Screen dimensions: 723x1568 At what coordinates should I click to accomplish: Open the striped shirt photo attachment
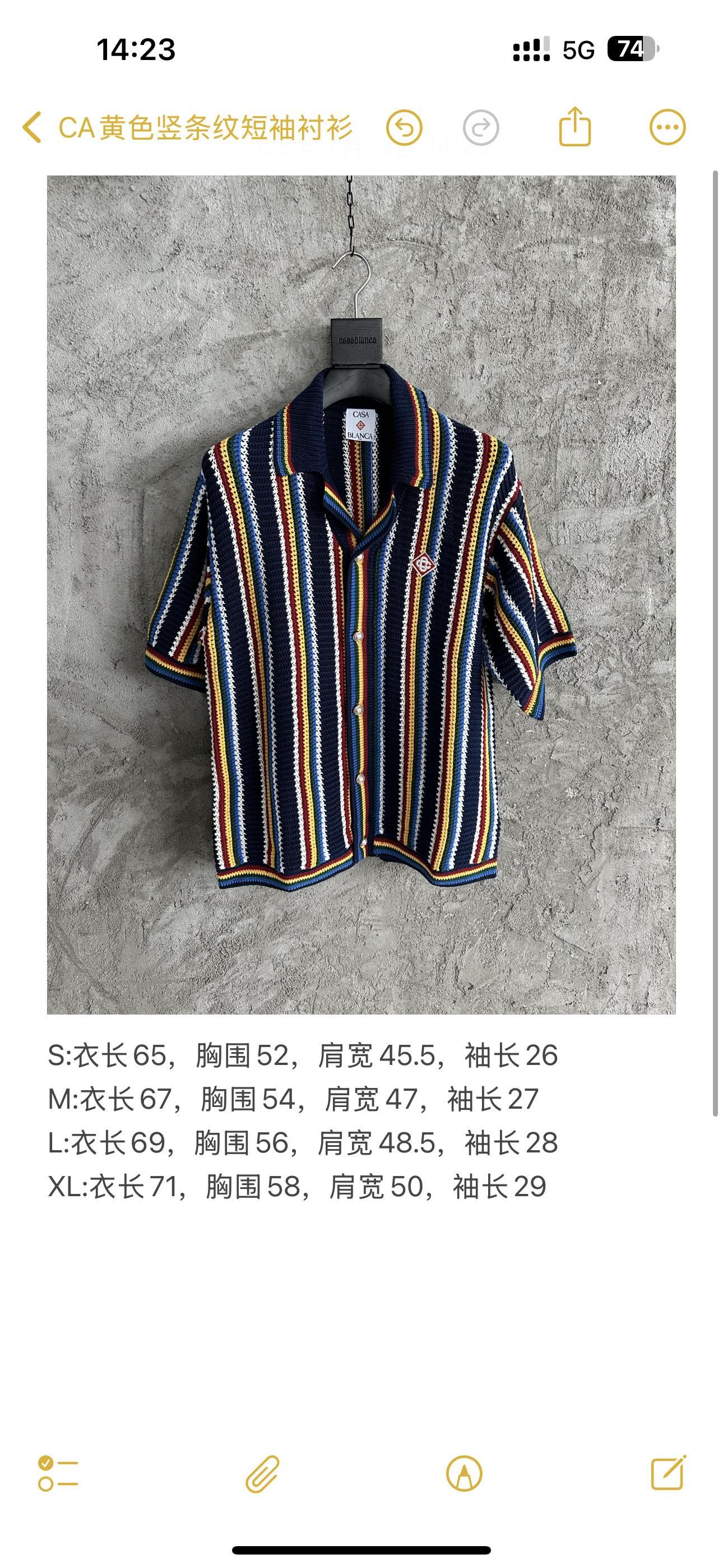361,594
